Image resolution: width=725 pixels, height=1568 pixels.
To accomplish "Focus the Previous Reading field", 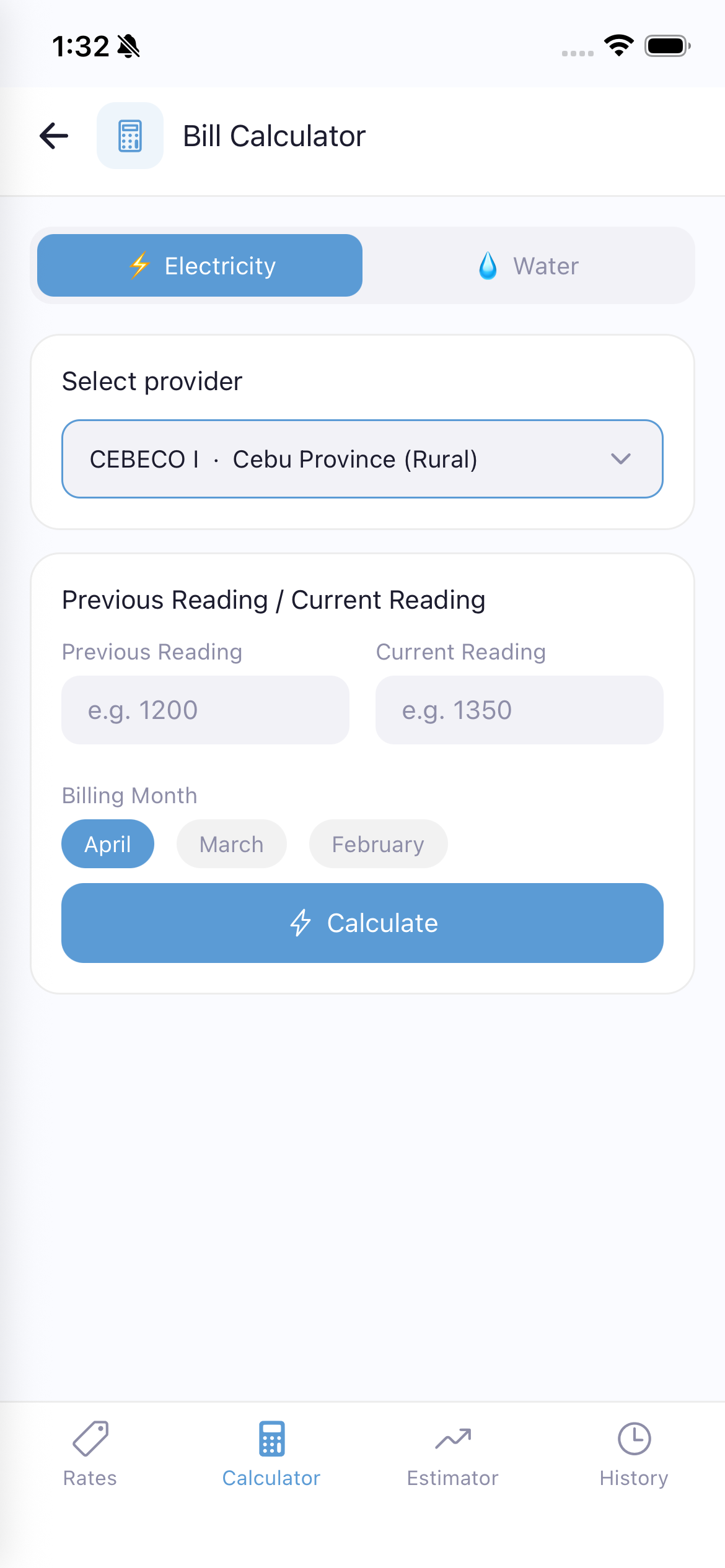I will pos(205,710).
